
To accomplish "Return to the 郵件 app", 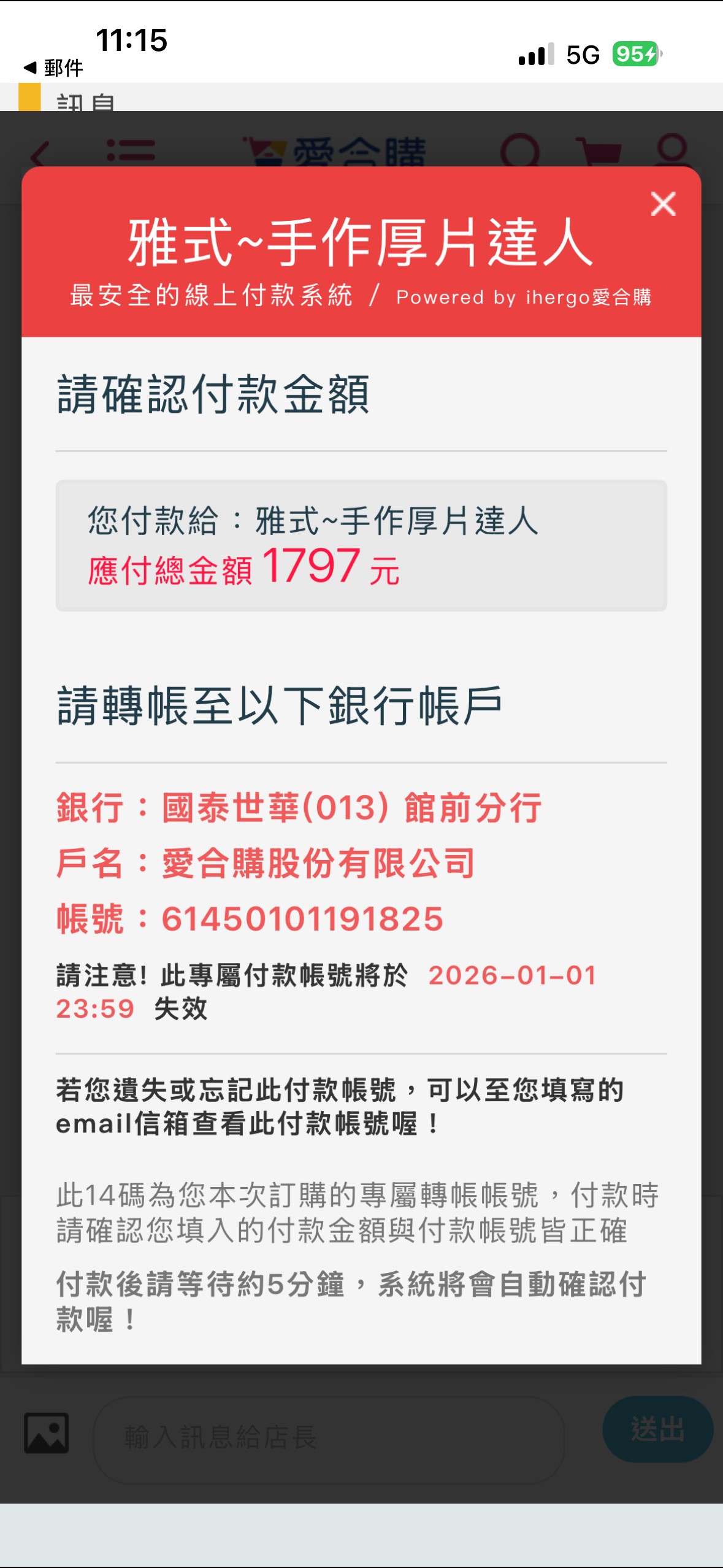I will pos(53,67).
